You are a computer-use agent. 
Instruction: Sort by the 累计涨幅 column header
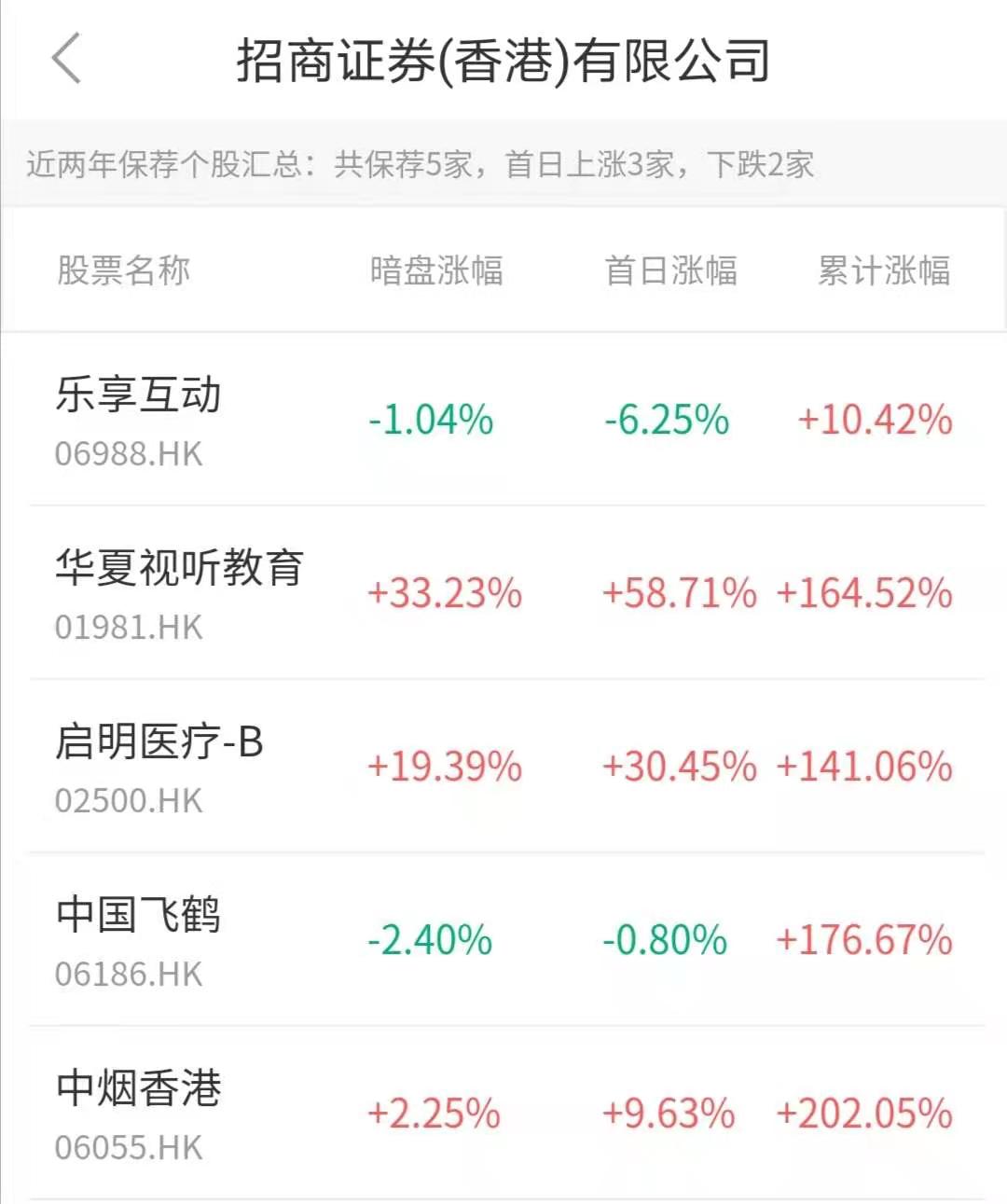click(x=885, y=271)
